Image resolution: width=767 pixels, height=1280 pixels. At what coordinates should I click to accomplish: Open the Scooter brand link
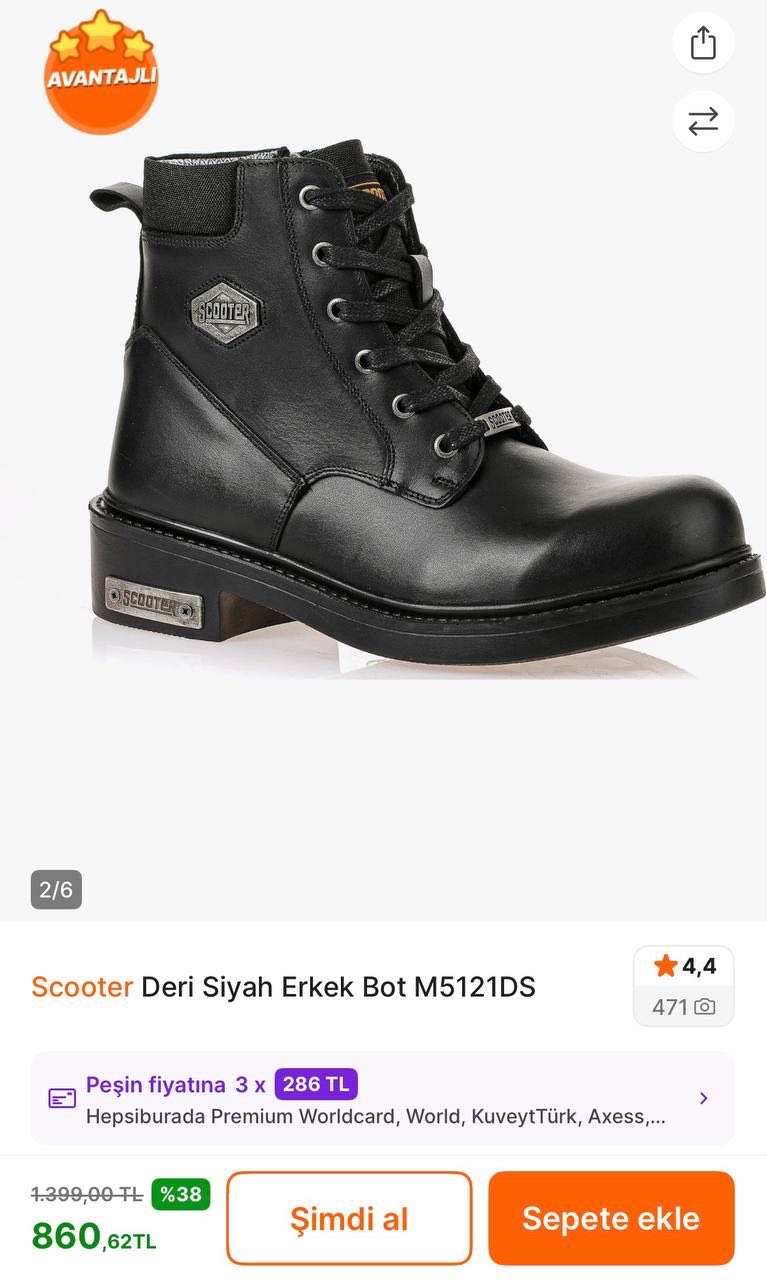pyautogui.click(x=82, y=987)
